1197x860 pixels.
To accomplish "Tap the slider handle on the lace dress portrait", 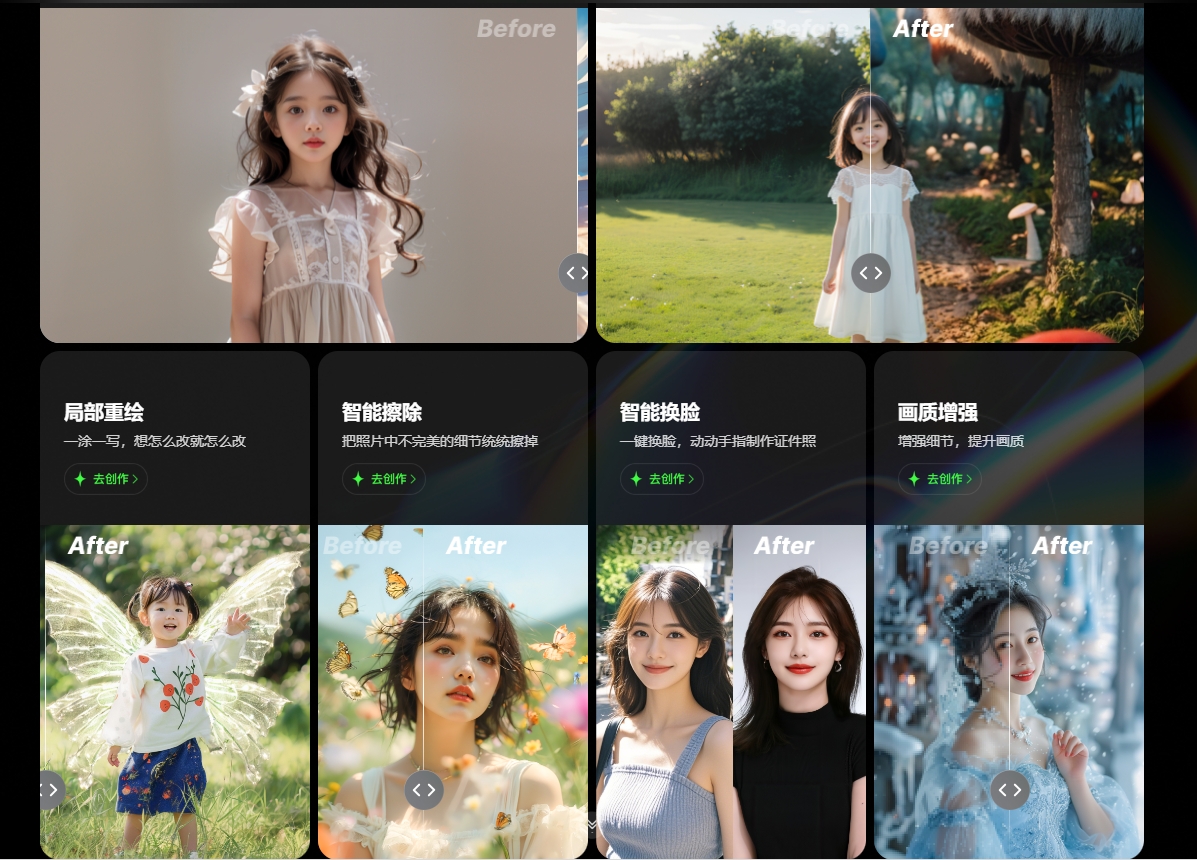I will click(x=574, y=273).
